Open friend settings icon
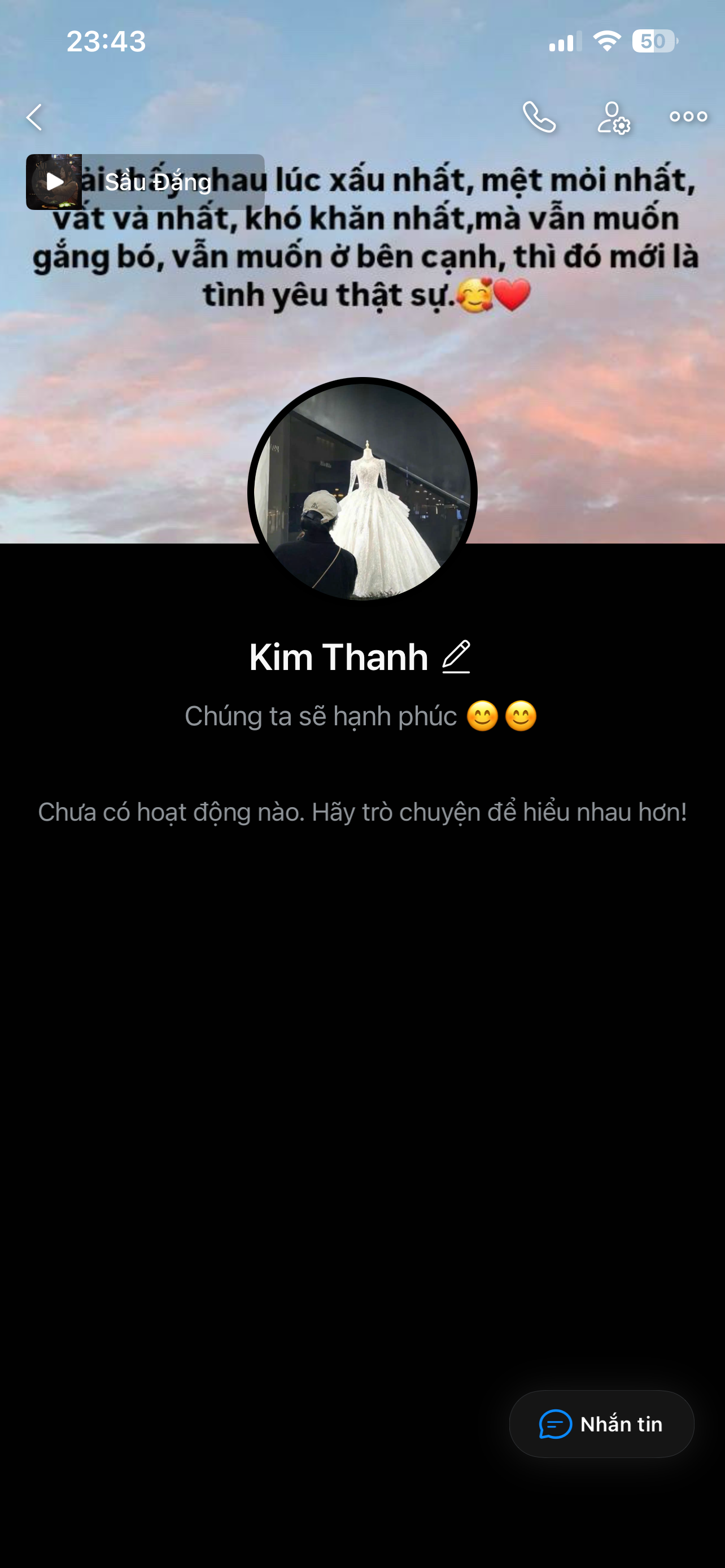725x1568 pixels. pyautogui.click(x=613, y=117)
